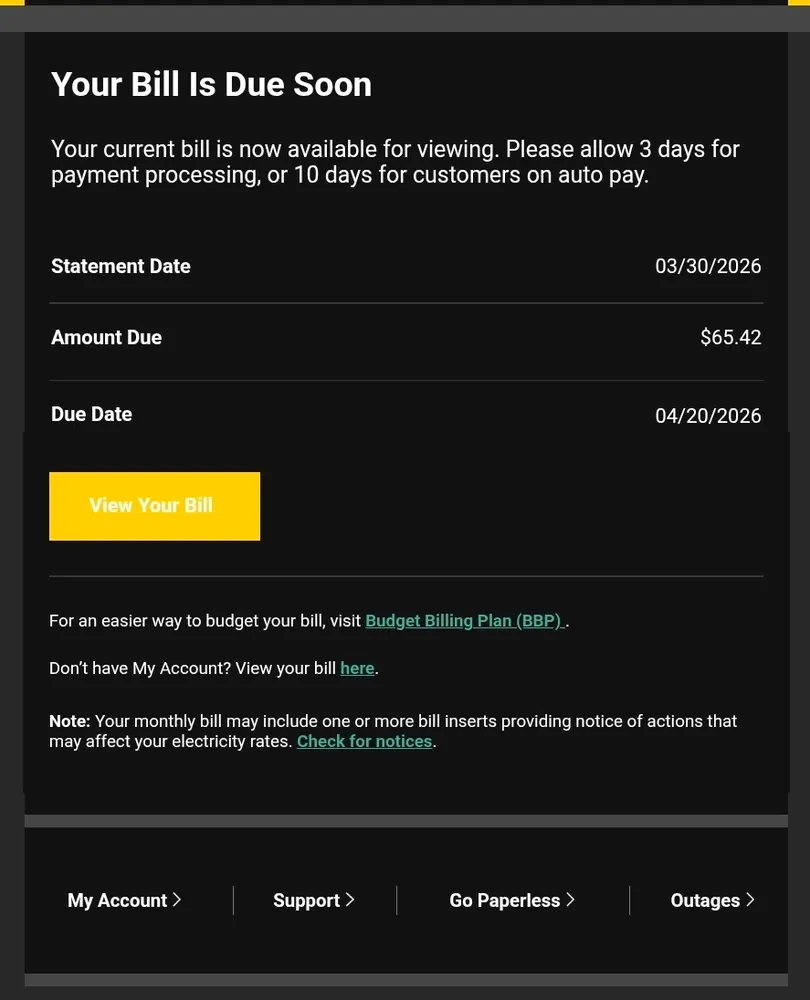Open the Budget Billing Plan (BBP) link

464,621
